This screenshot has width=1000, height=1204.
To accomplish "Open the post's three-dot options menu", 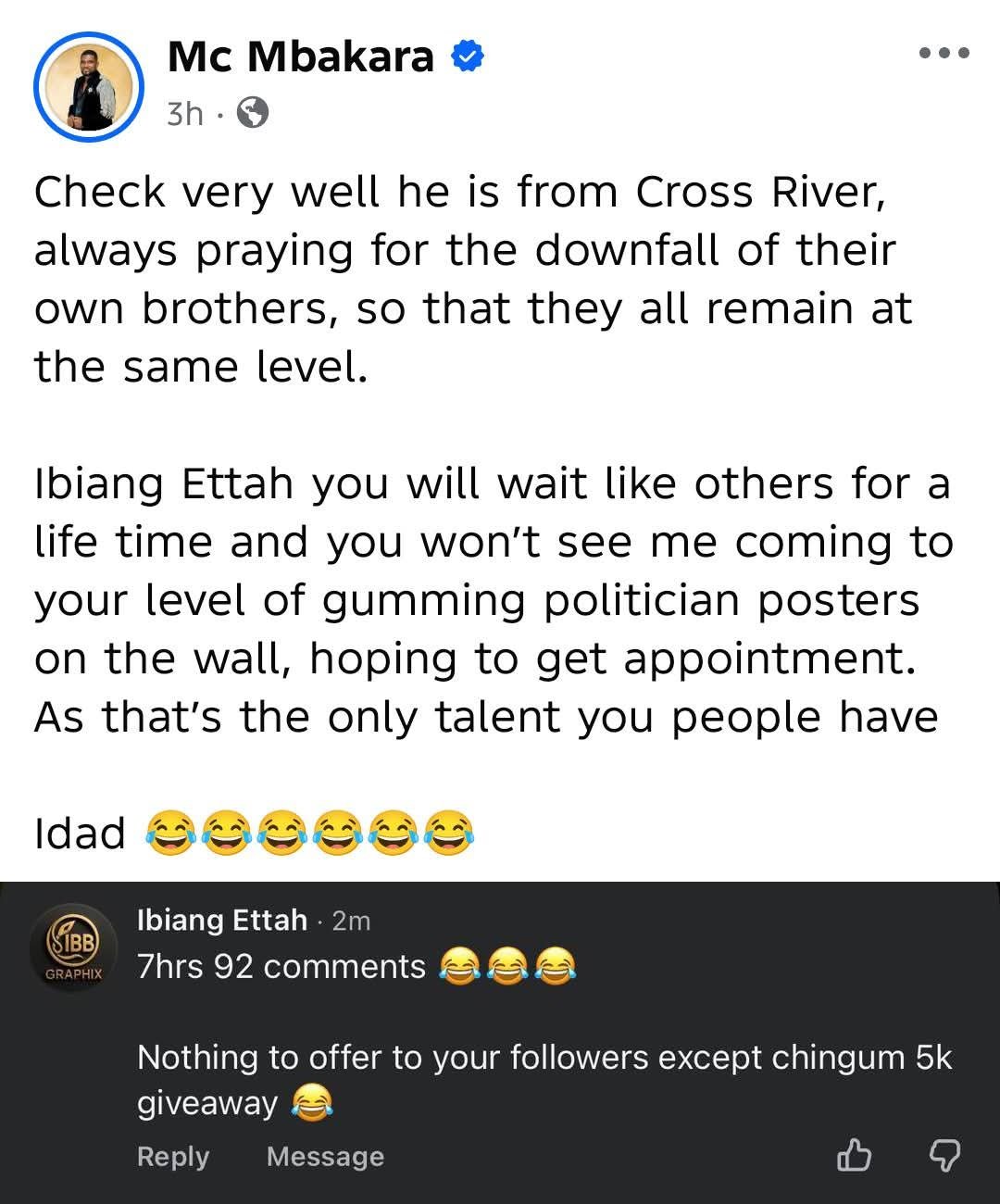I will [944, 54].
